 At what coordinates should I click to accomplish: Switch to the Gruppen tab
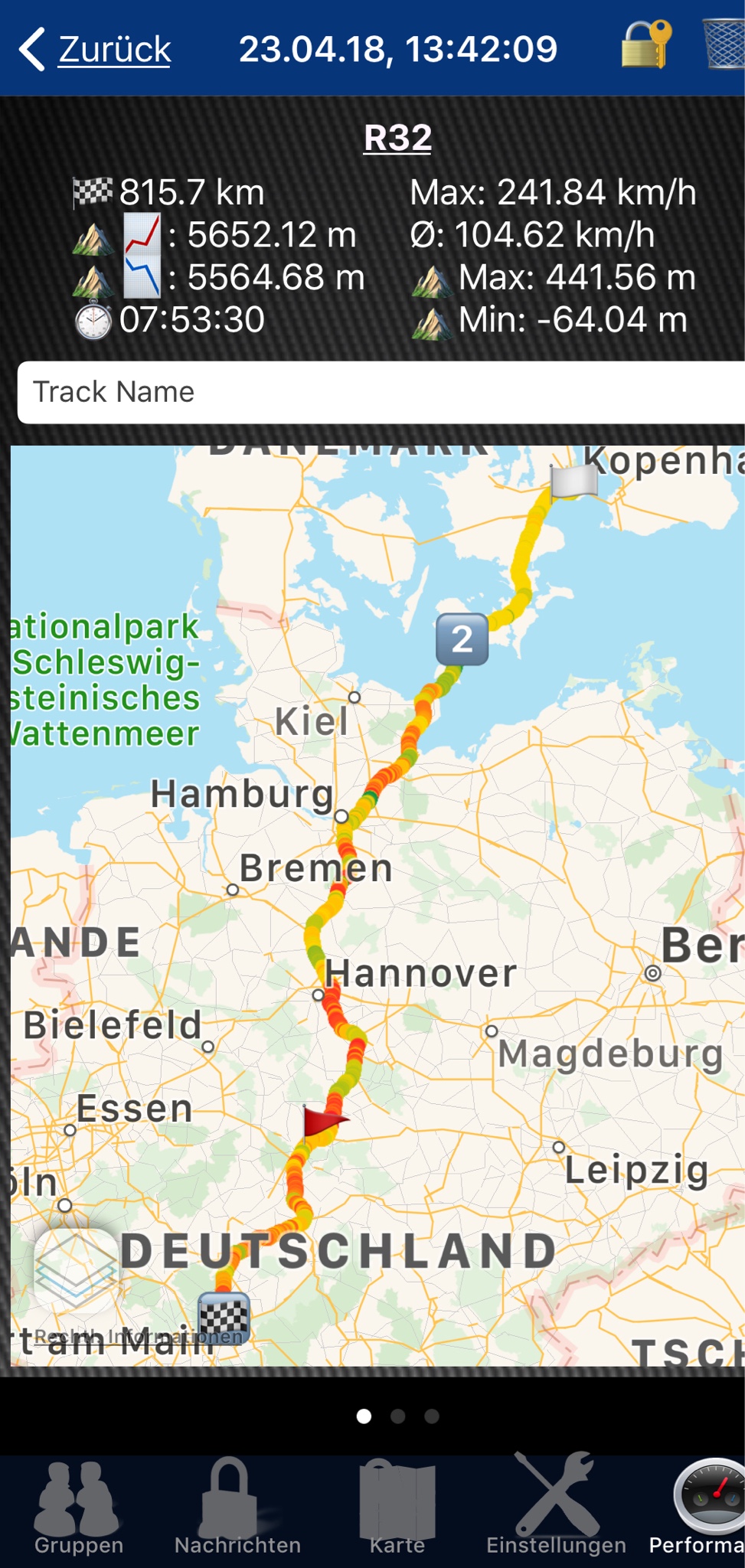79,1508
